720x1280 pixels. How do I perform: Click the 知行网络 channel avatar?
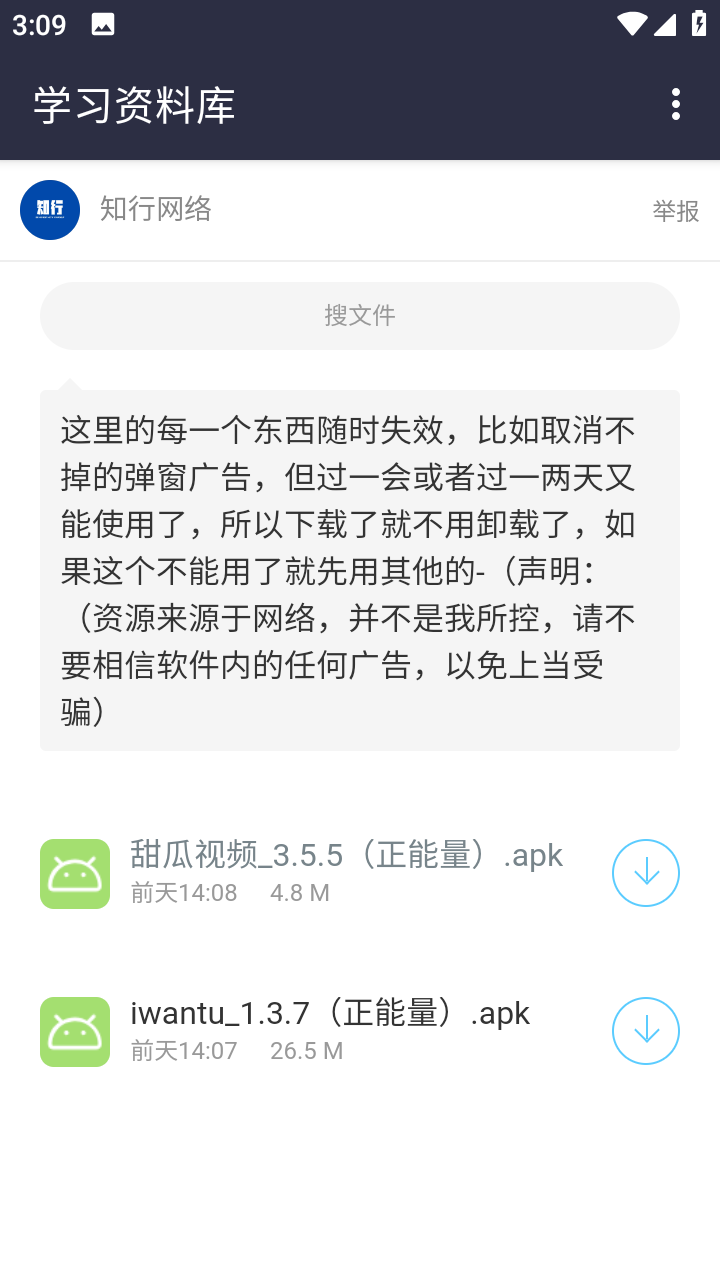tap(50, 210)
